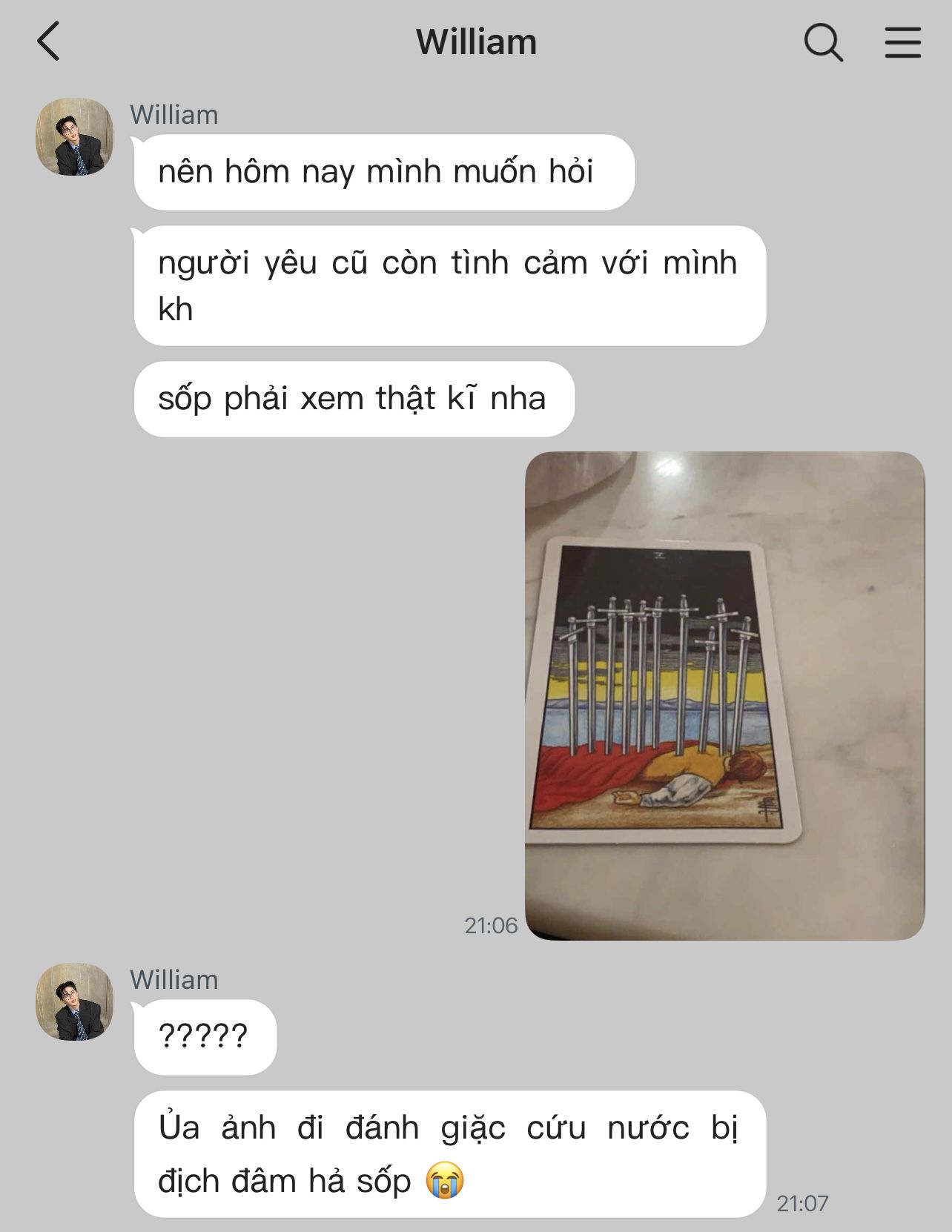
Task: Search within this conversation
Action: click(823, 42)
